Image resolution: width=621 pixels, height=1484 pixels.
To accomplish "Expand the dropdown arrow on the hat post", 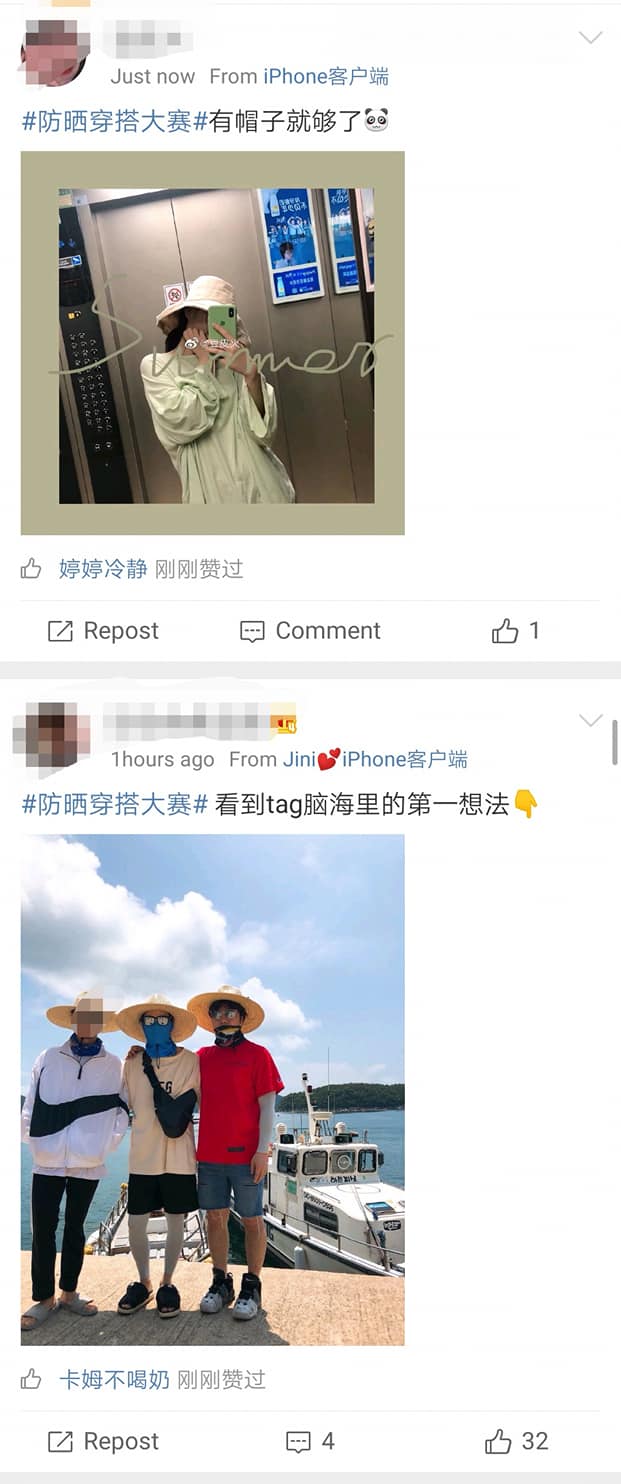I will click(590, 38).
